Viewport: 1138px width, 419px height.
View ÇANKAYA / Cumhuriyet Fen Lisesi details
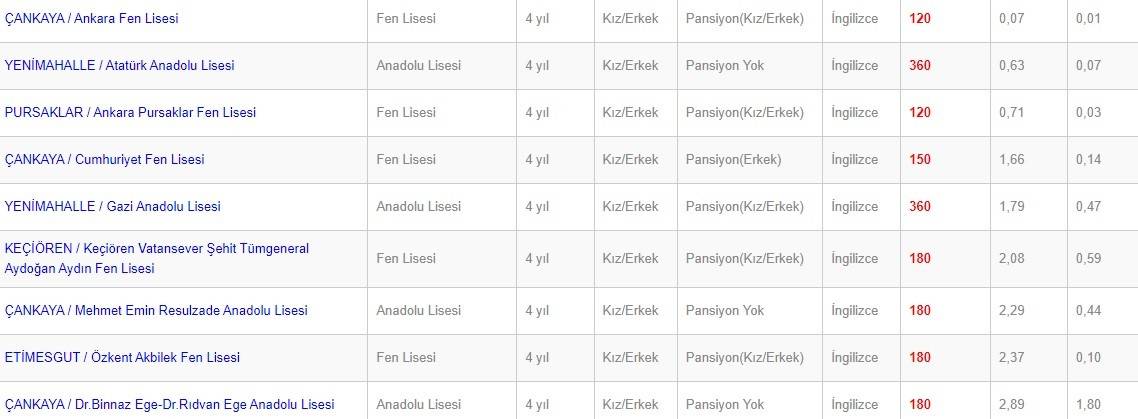point(104,160)
